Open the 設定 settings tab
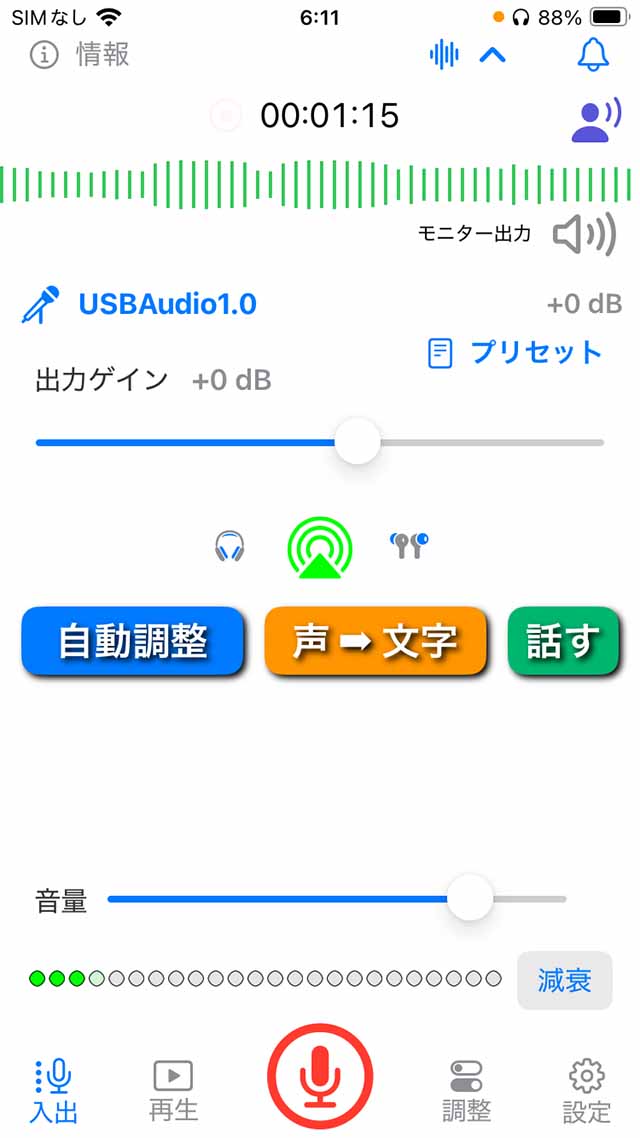Viewport: 640px width, 1138px height. pos(587,1090)
